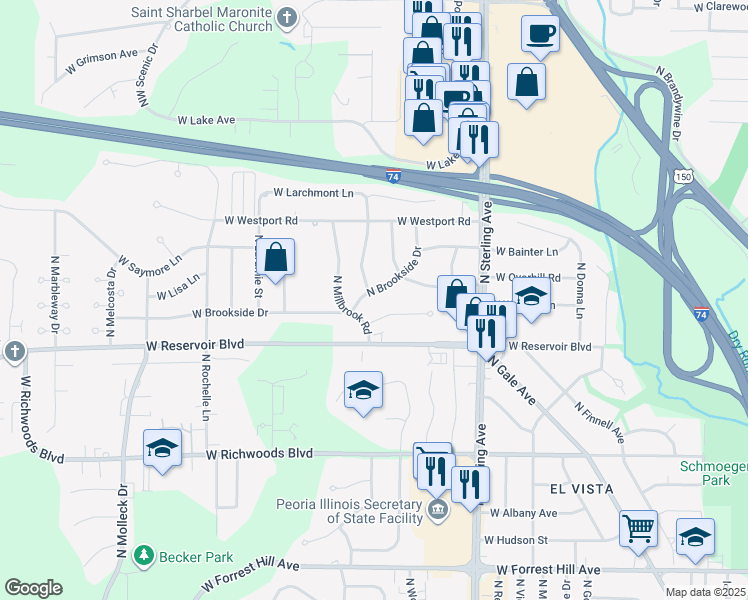Open the Becker Park pin
This screenshot has width=748, height=600.
[x=143, y=557]
